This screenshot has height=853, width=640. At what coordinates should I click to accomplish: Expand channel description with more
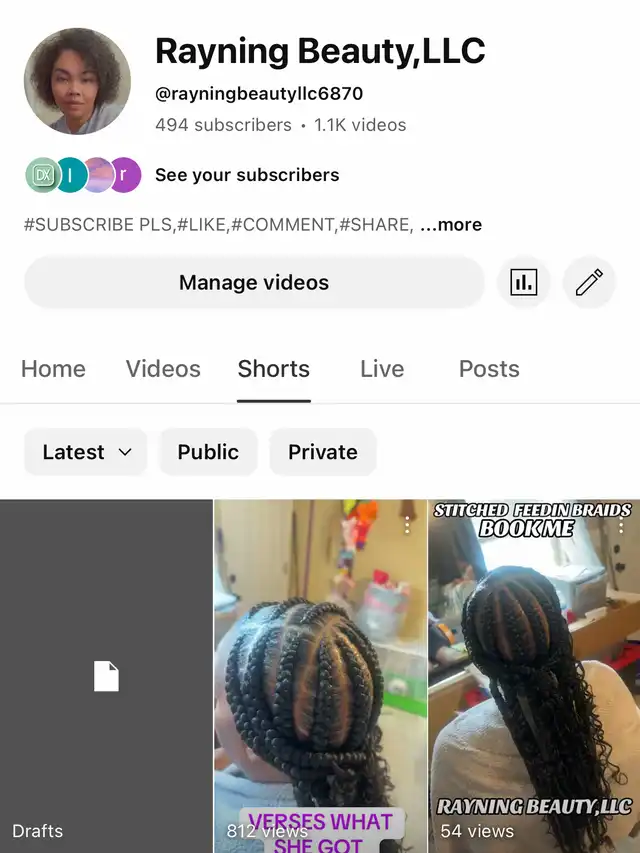(451, 225)
